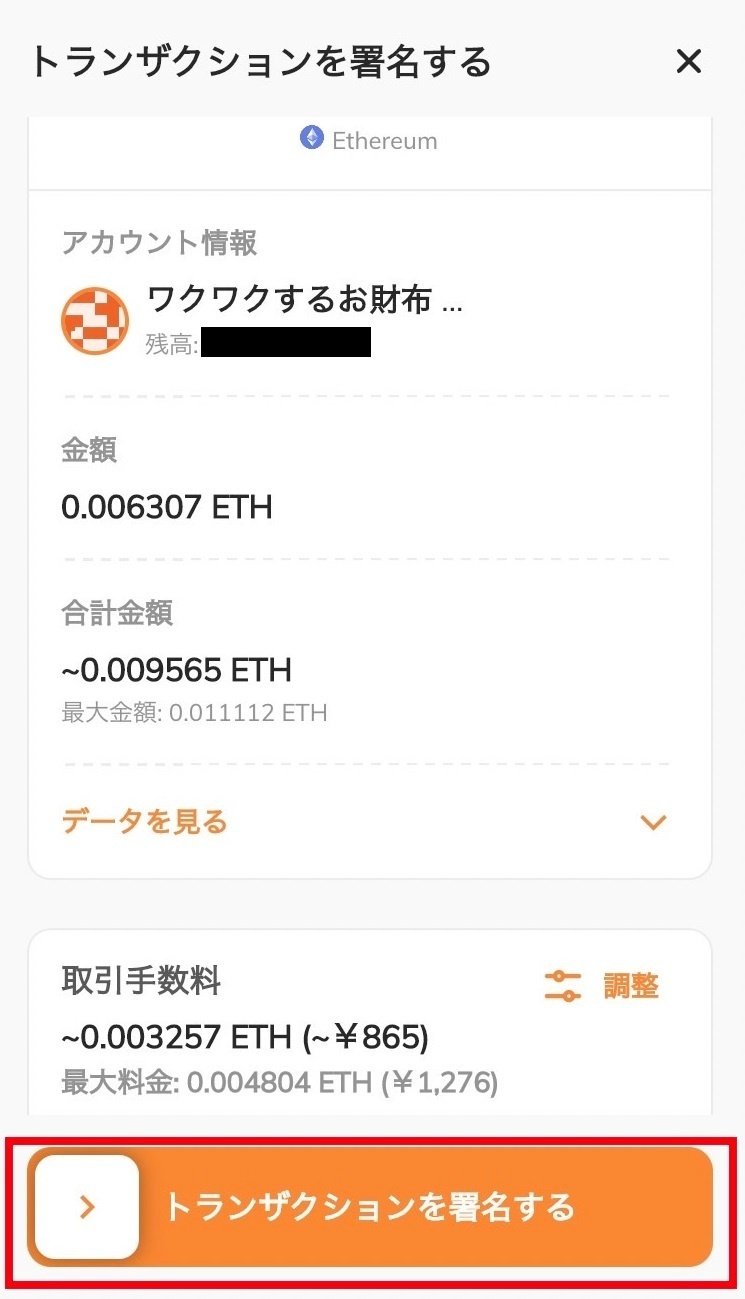Close the transaction signing dialog
This screenshot has height=1299, width=745.
tap(689, 62)
